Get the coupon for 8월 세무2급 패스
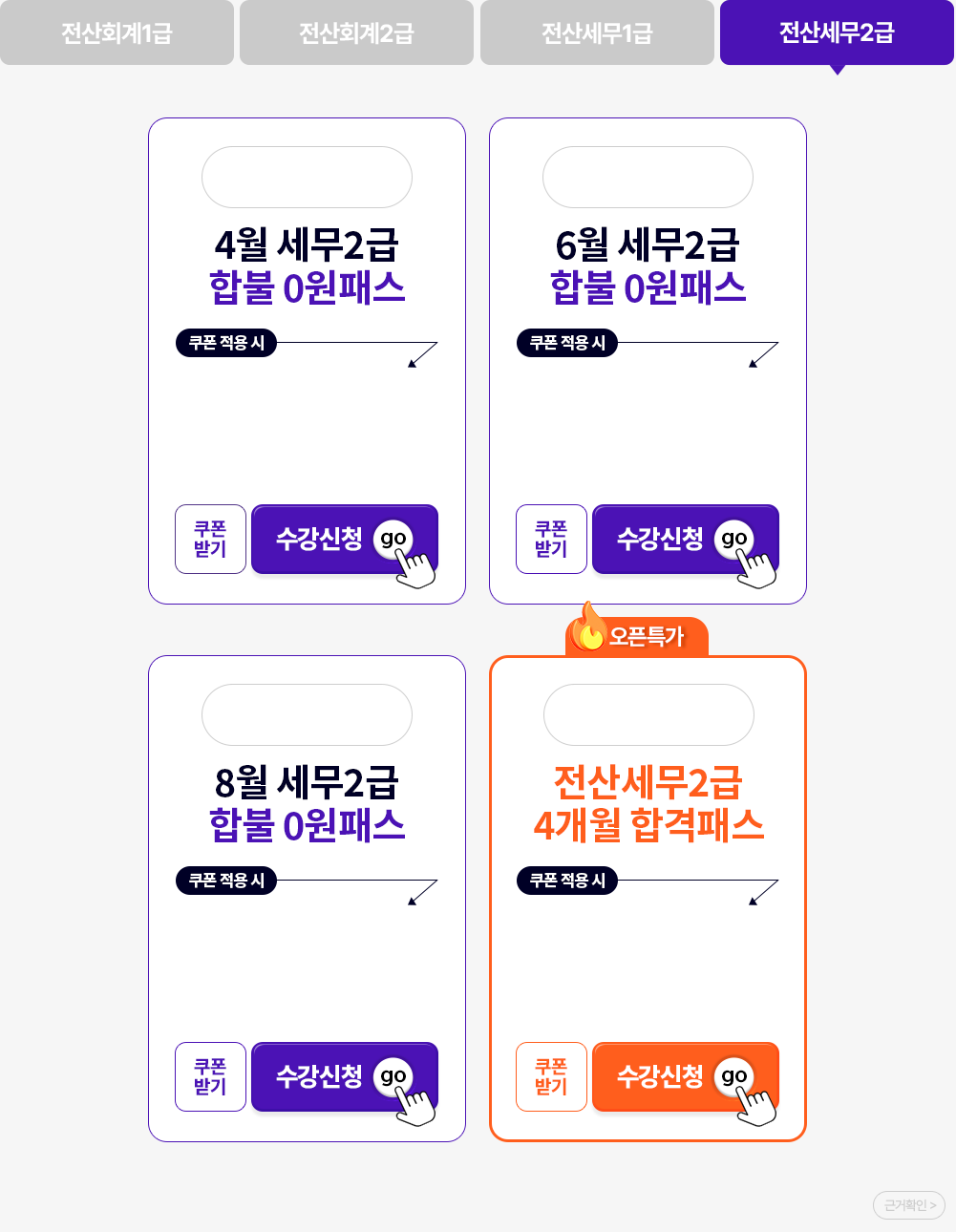Viewport: 956px width, 1232px height. click(210, 1076)
